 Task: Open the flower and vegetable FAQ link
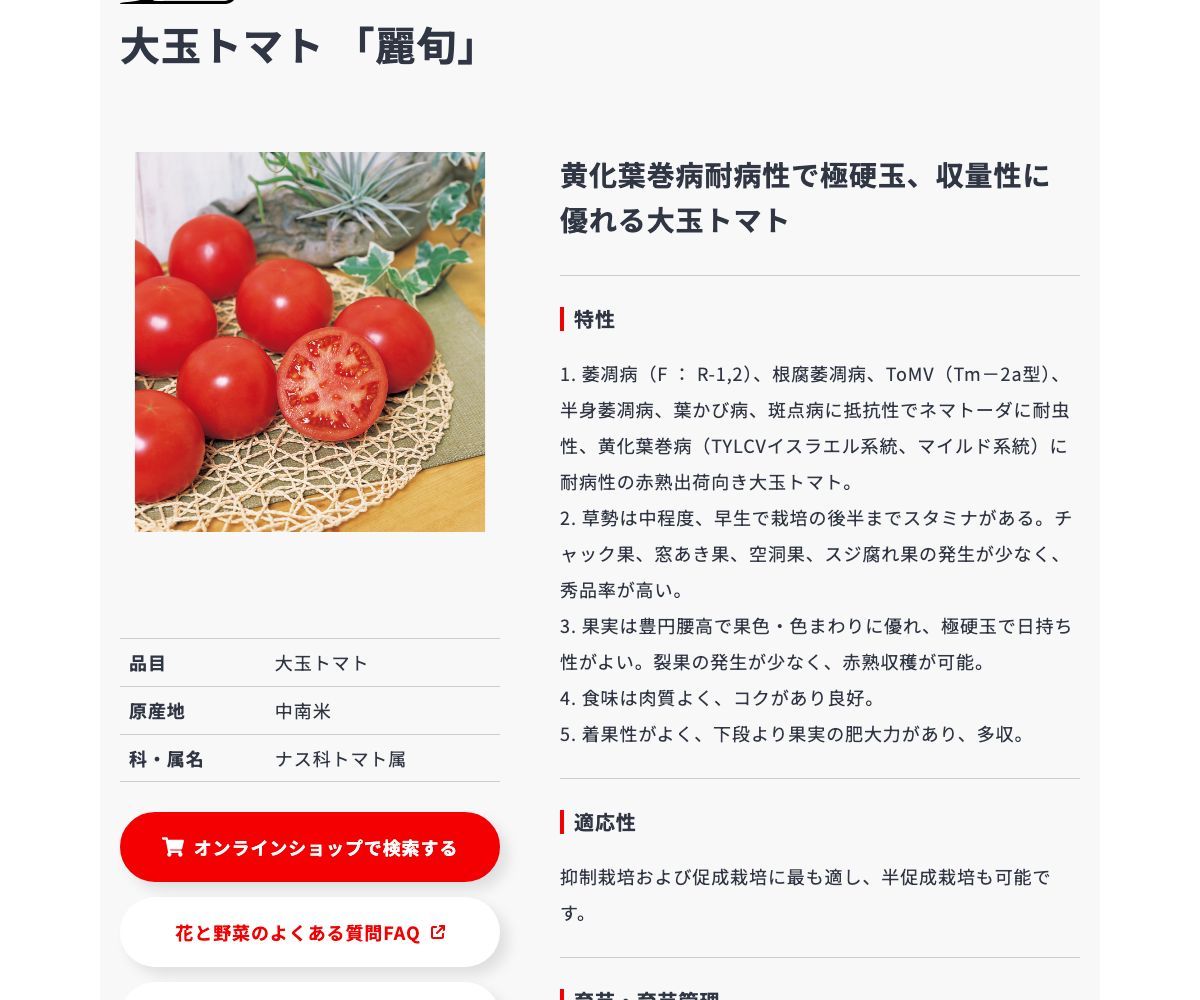tap(310, 933)
